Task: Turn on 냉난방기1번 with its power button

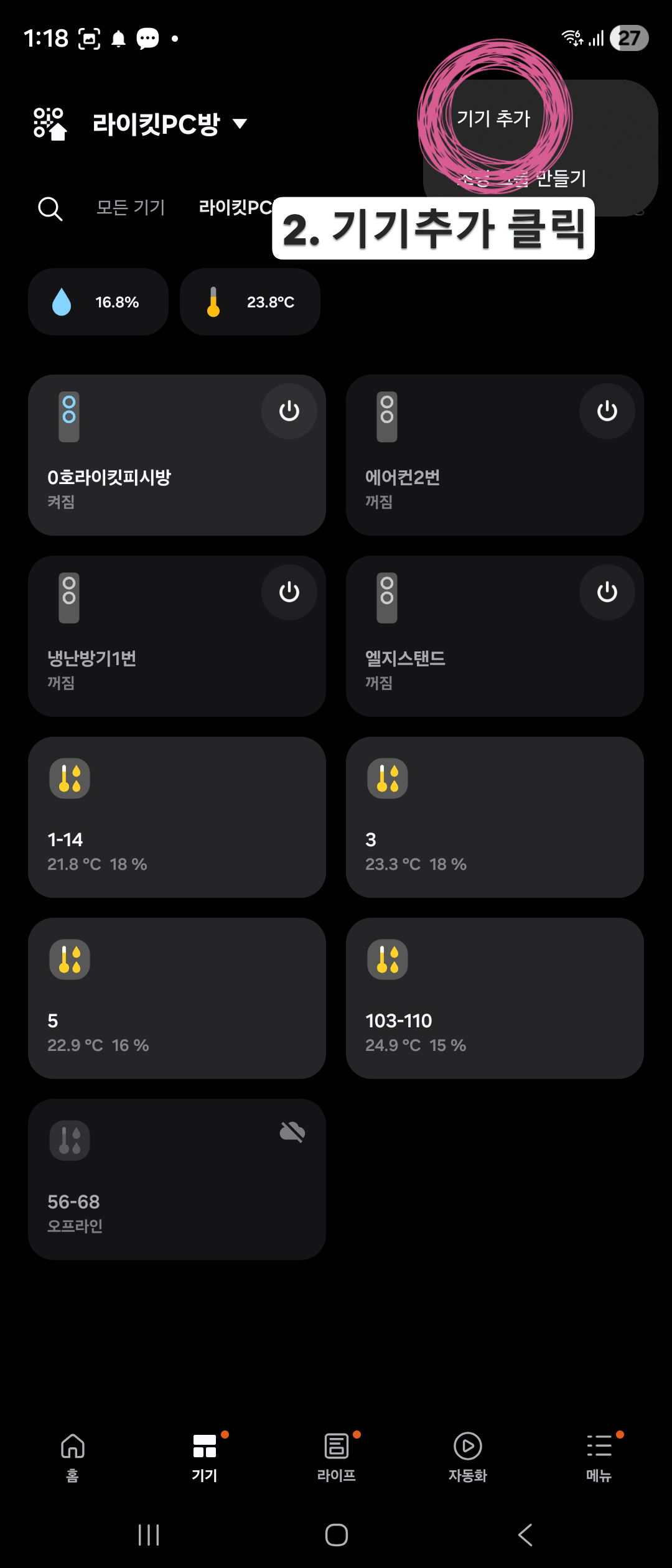Action: [289, 592]
